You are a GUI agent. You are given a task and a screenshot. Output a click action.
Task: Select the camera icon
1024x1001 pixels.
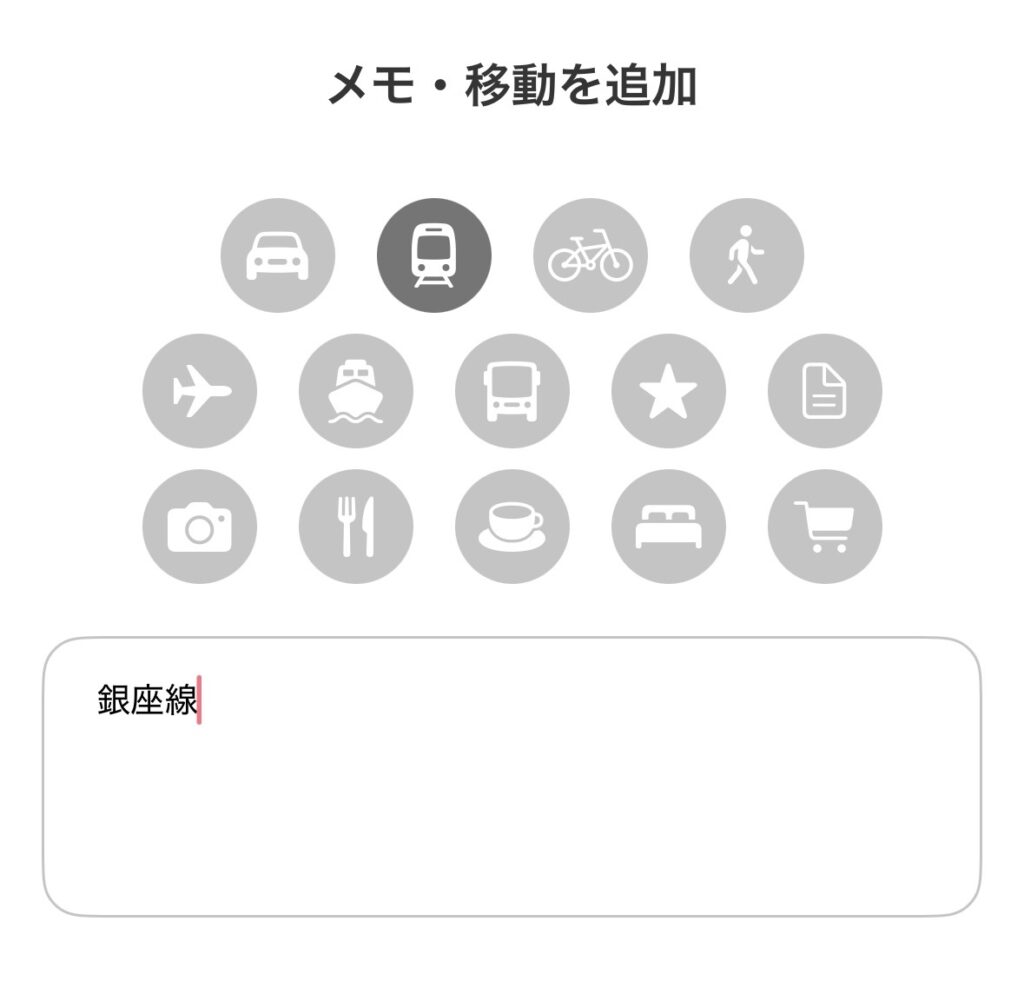tap(200, 526)
